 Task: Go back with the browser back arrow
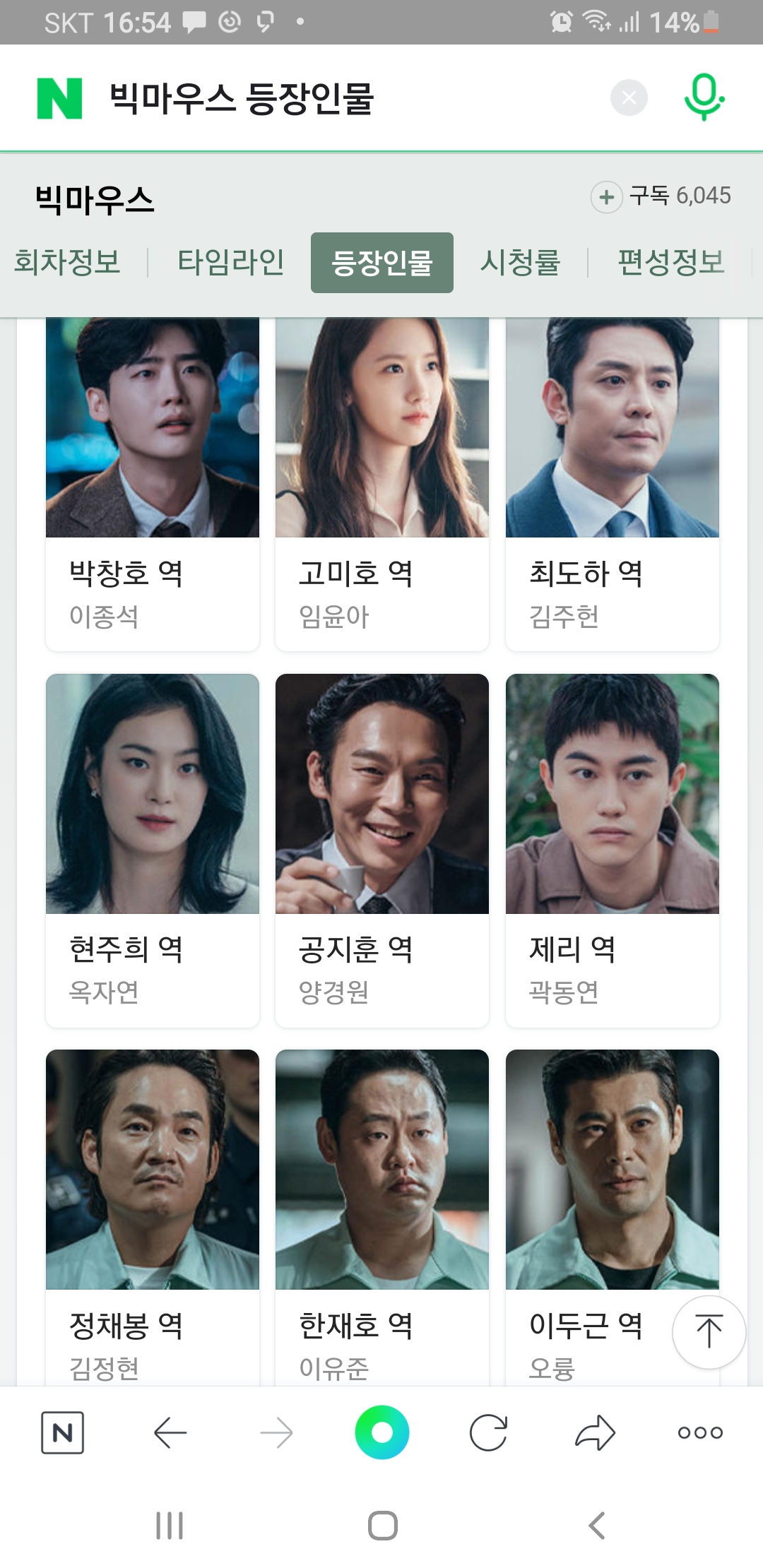[170, 1432]
